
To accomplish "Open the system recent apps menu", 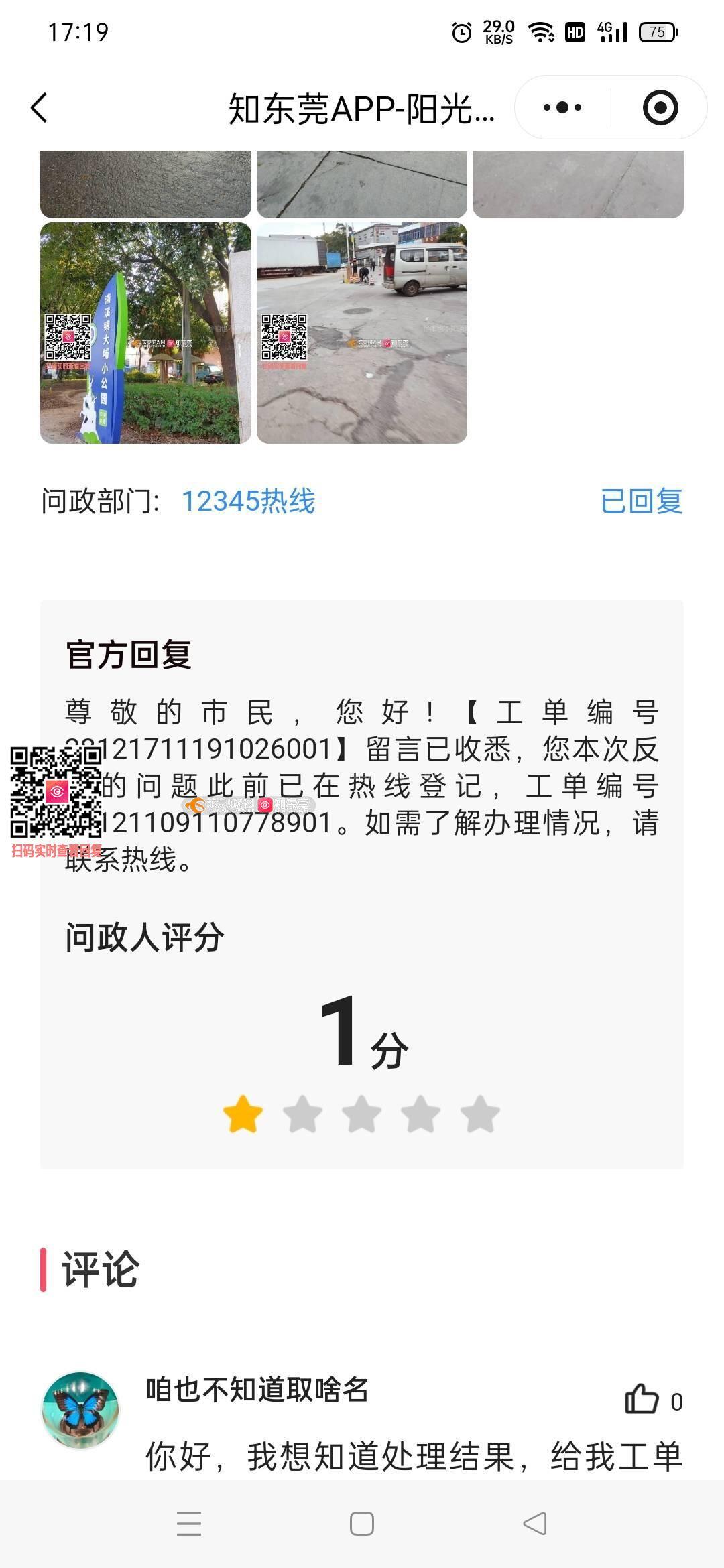I will click(x=189, y=1523).
